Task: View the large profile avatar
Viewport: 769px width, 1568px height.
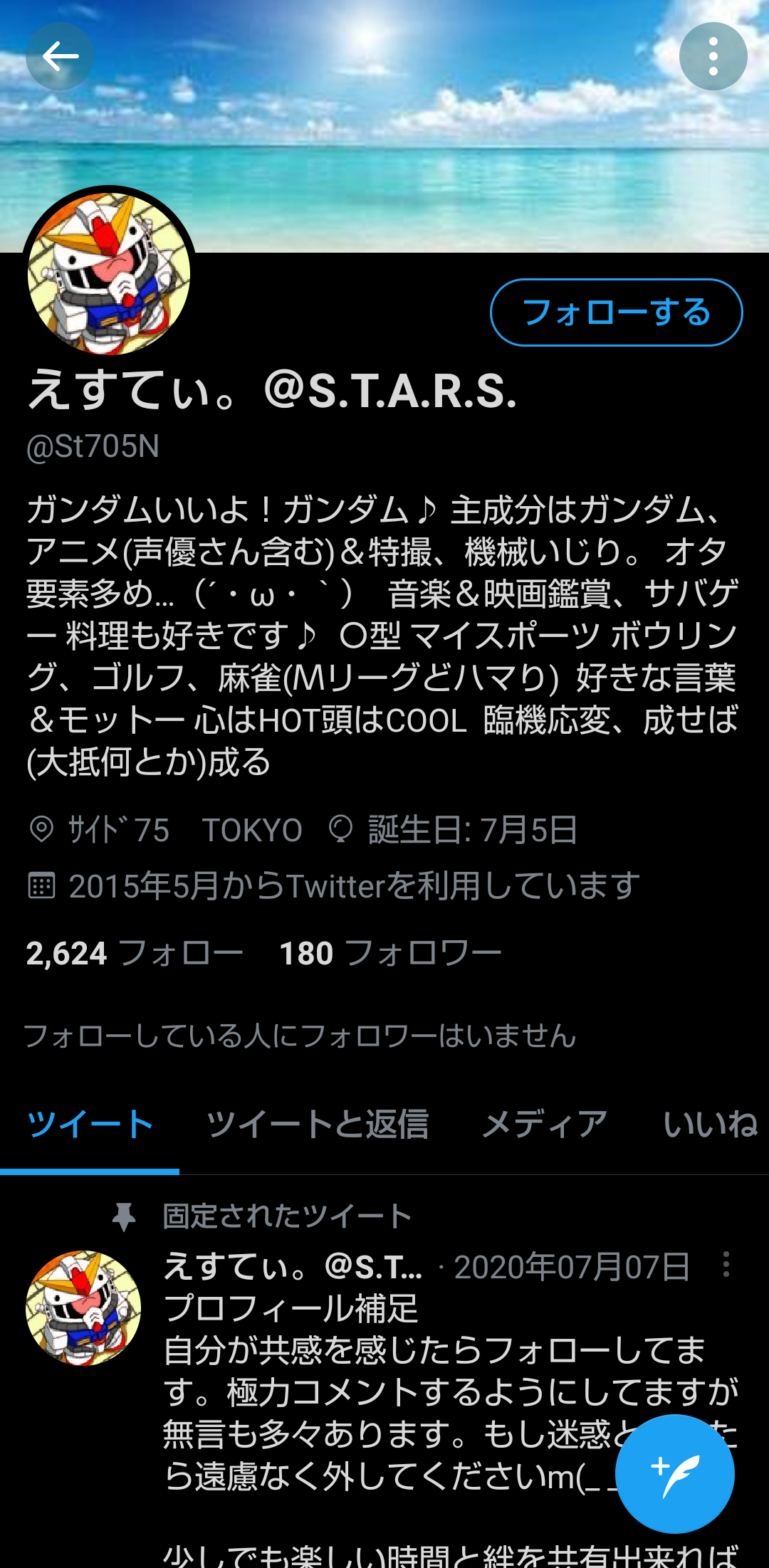Action: (109, 273)
